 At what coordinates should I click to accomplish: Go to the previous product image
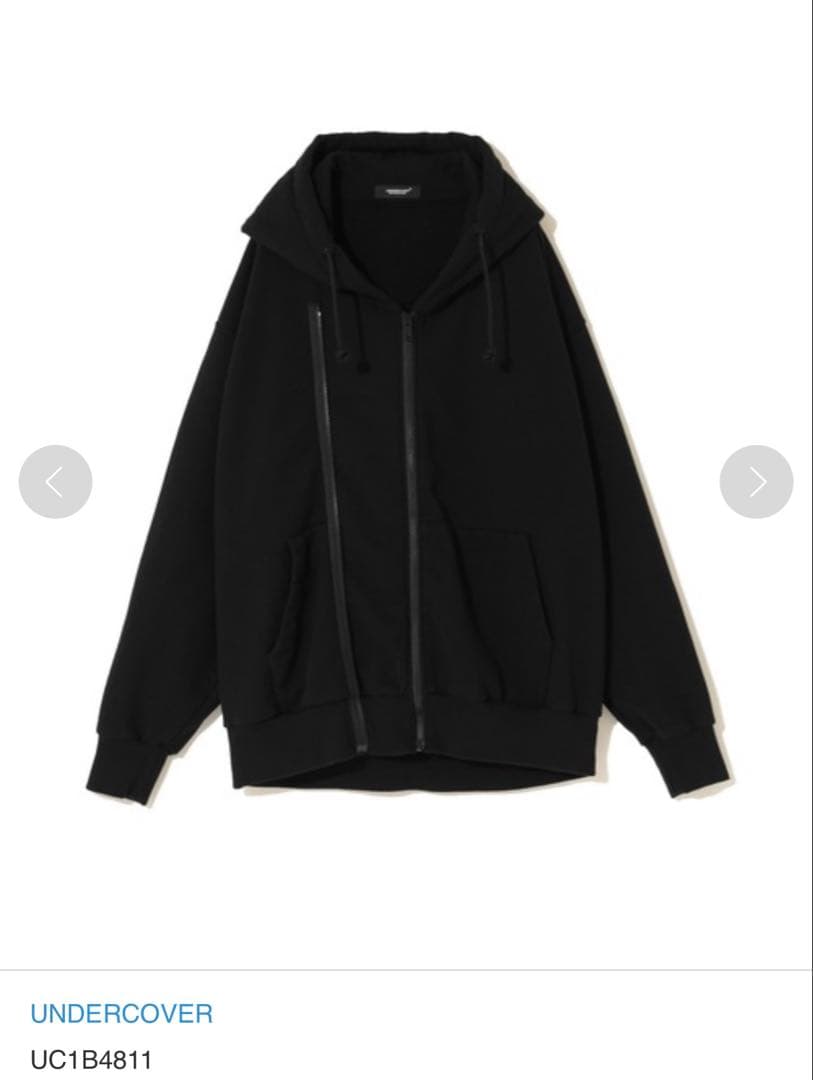(55, 482)
